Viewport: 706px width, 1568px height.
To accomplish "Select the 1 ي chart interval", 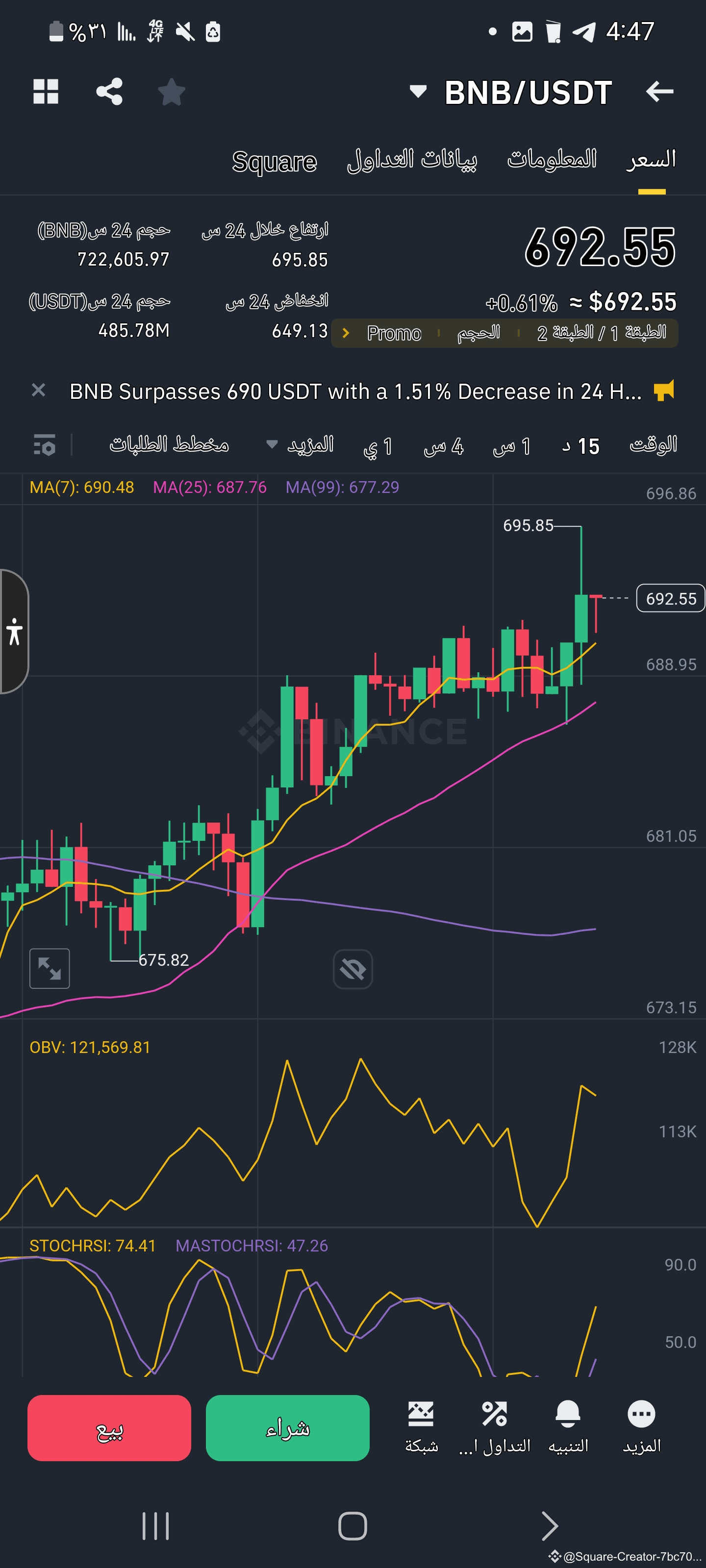I will (x=378, y=446).
